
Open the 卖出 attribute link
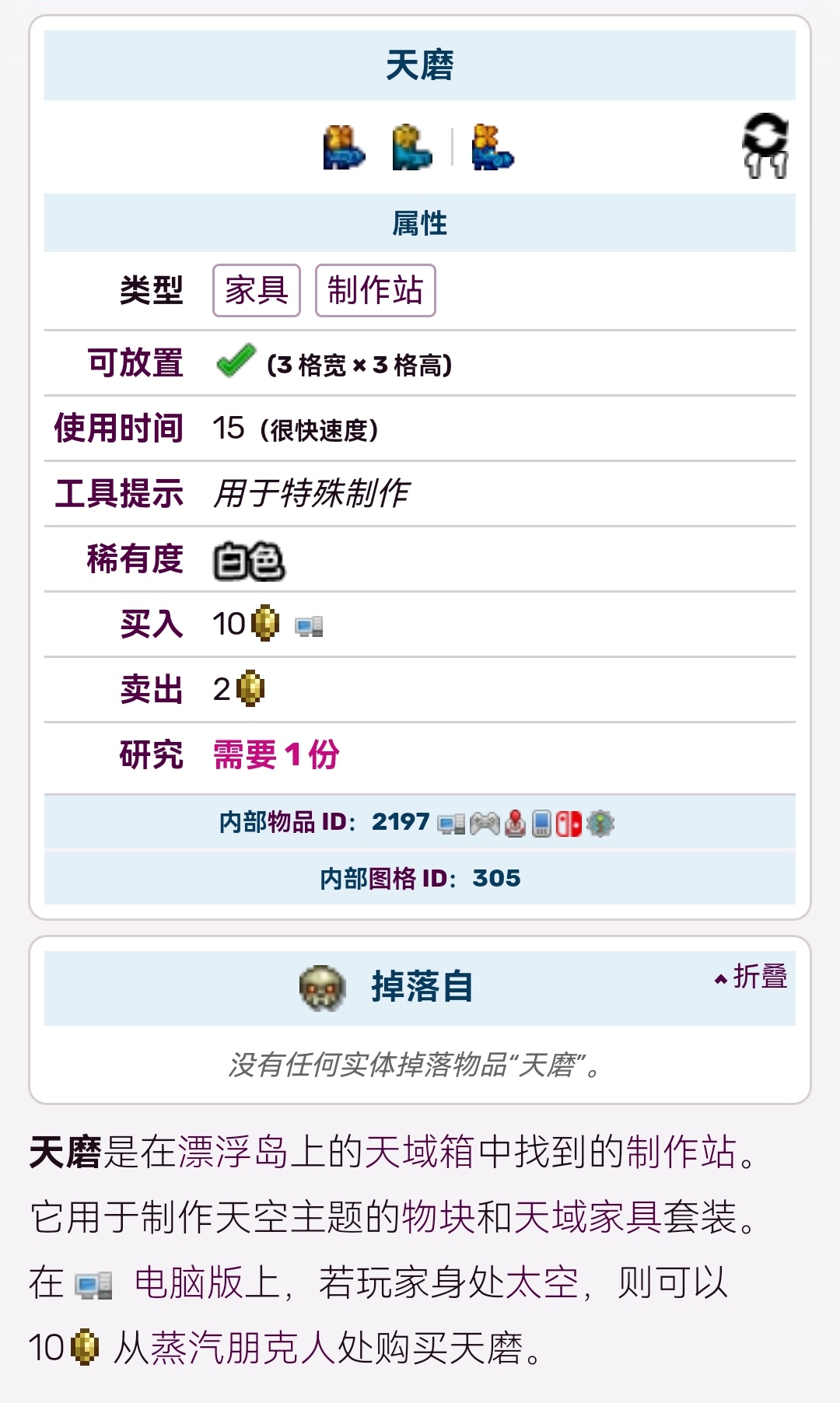pyautogui.click(x=152, y=690)
